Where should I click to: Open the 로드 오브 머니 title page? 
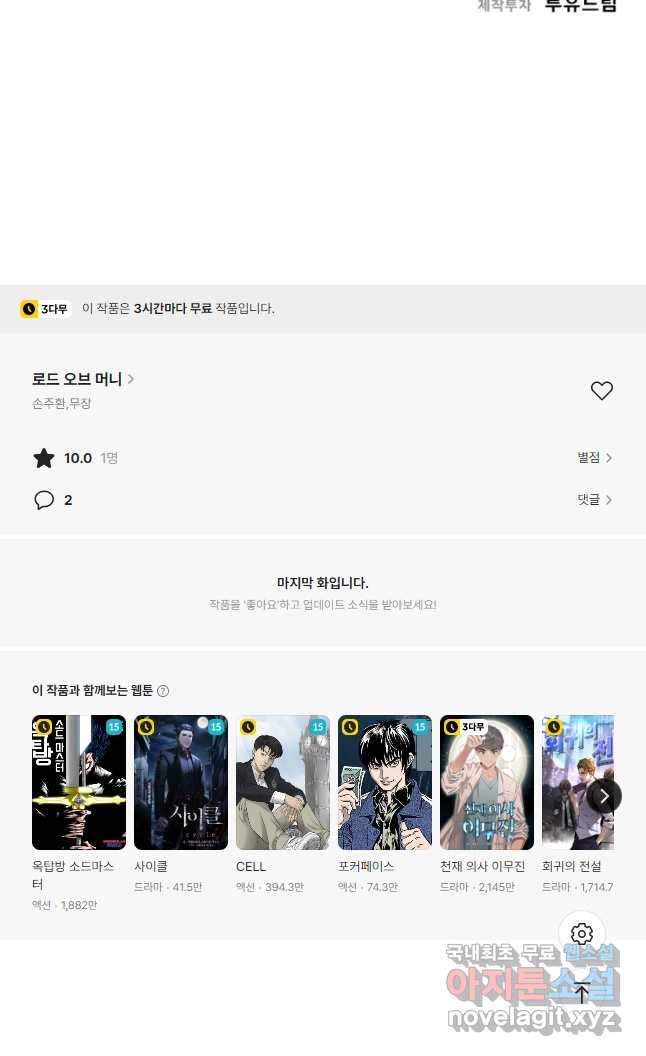click(83, 379)
